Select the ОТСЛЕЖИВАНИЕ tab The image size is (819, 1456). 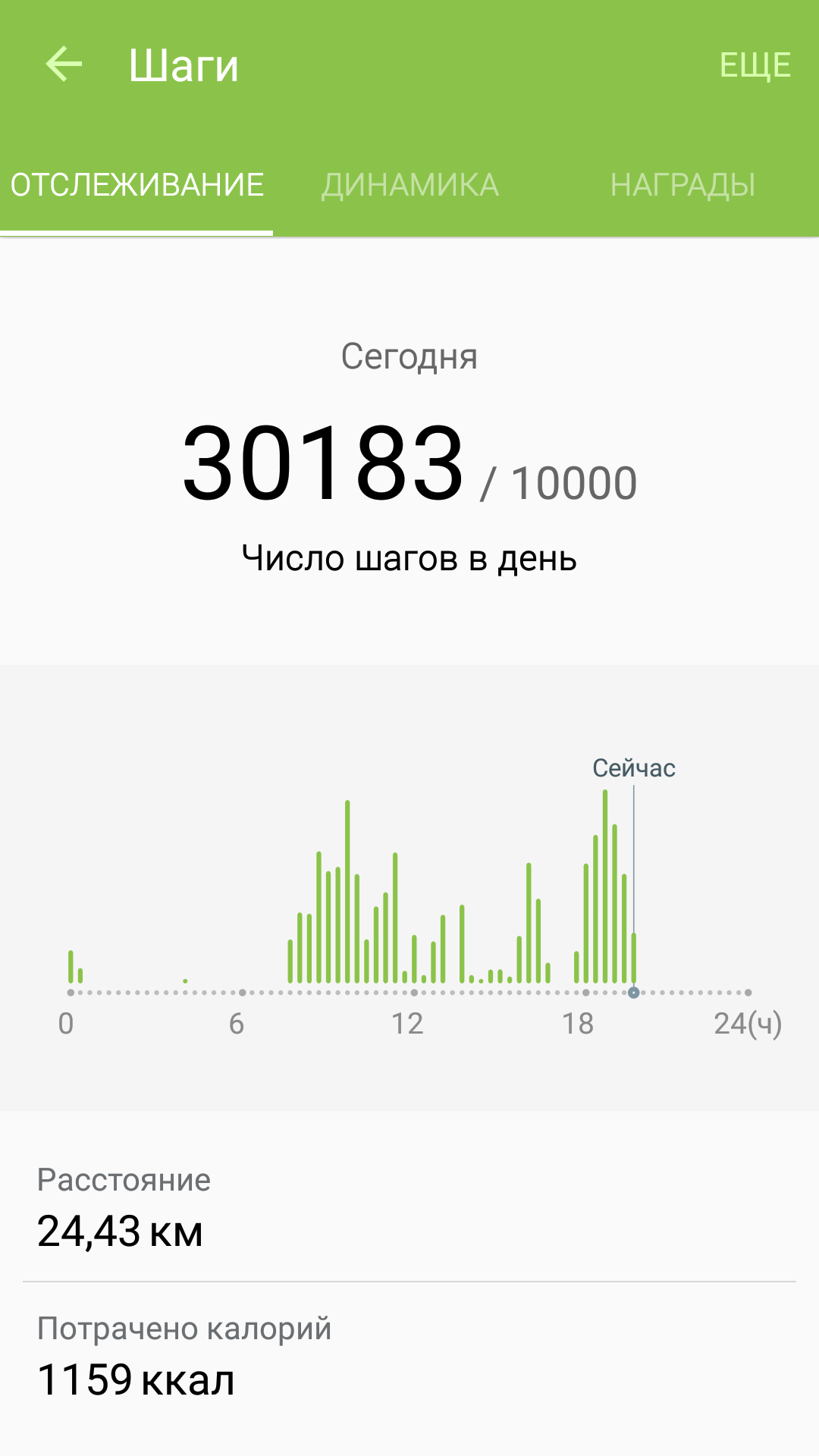tap(136, 185)
